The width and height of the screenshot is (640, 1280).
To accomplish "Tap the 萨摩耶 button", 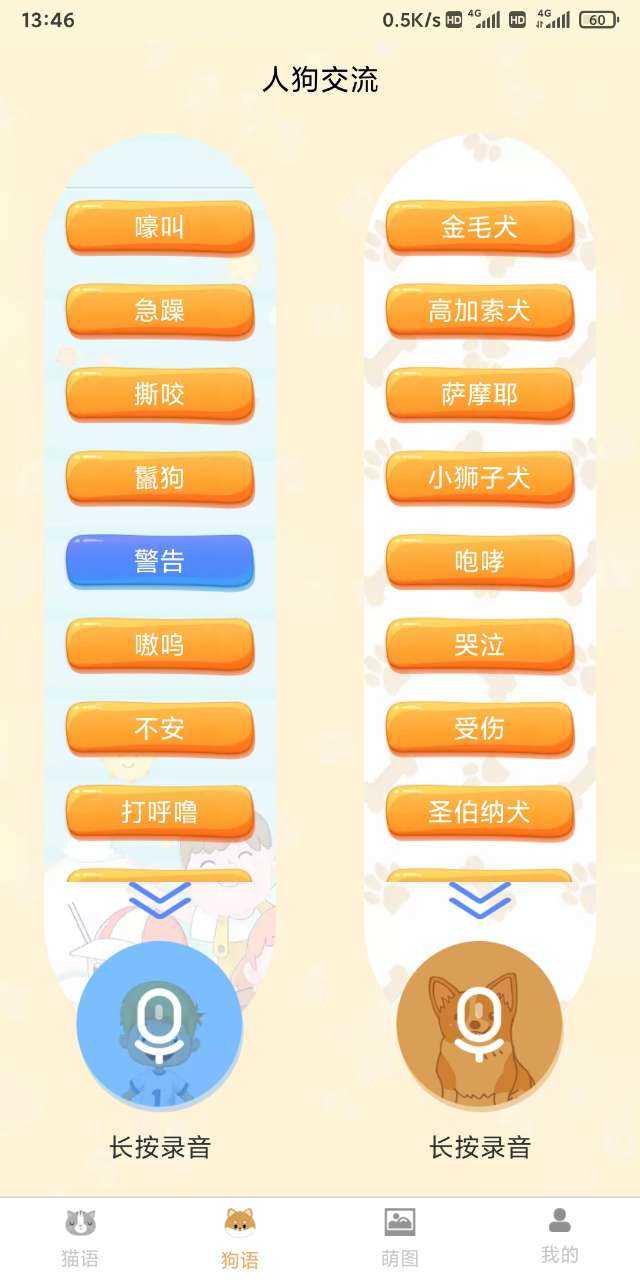I will coord(480,394).
